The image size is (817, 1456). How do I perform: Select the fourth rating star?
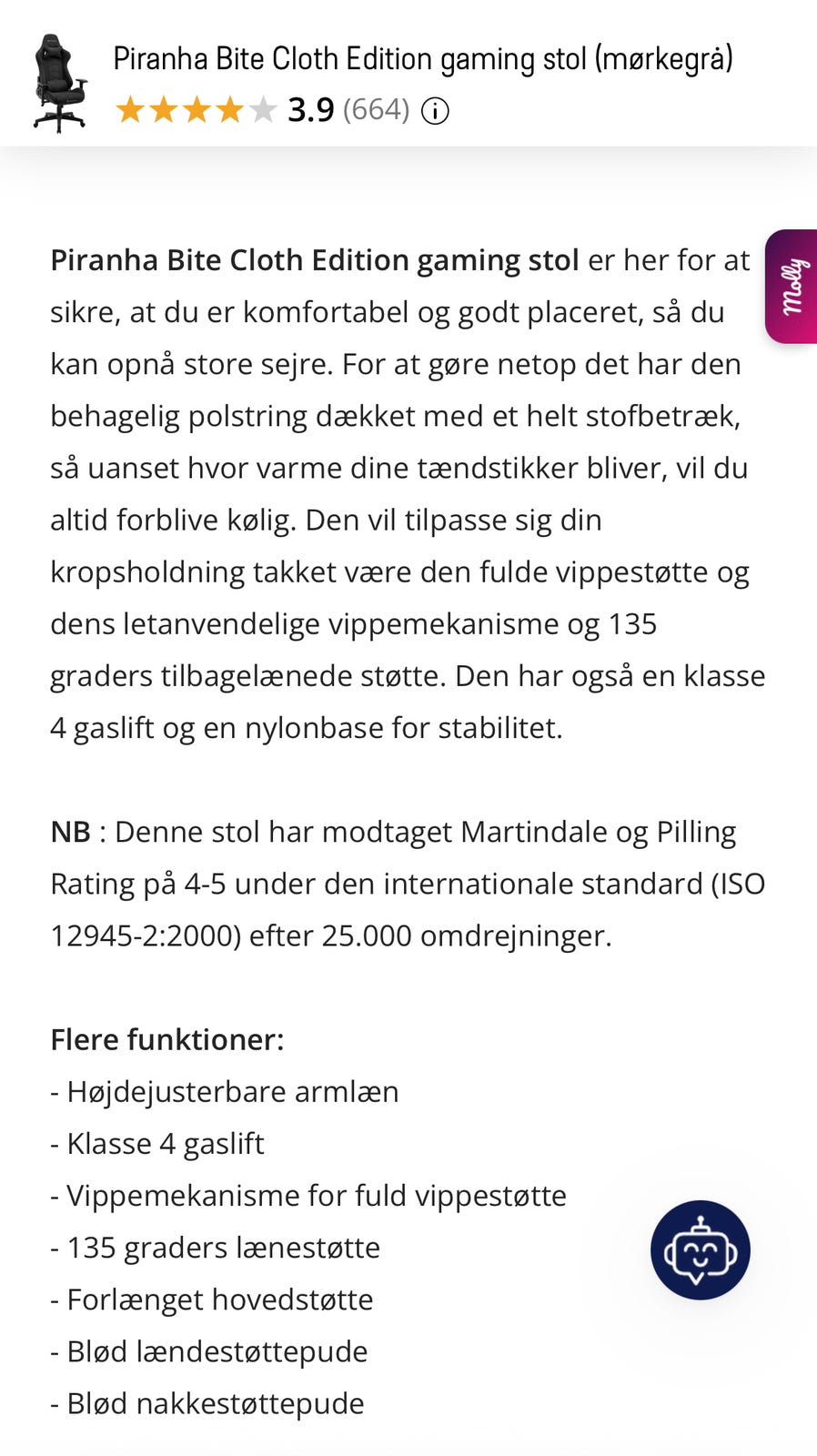(231, 109)
